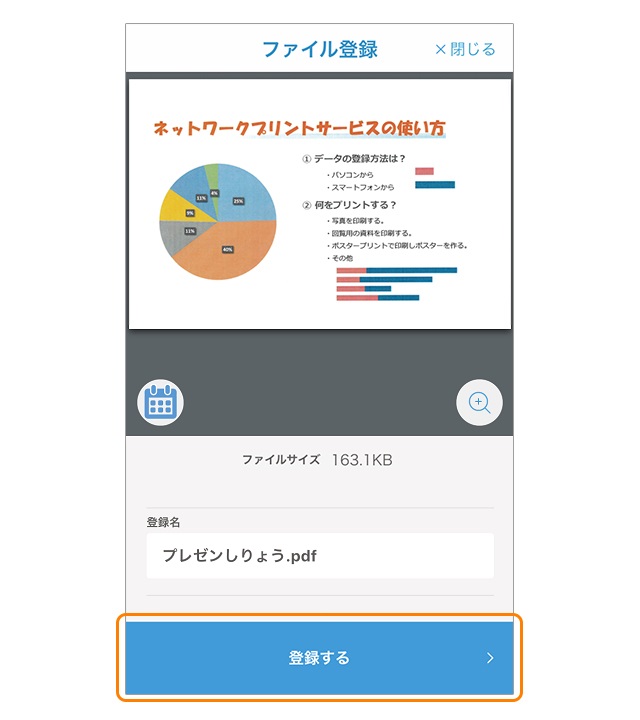Open the presentation preview image
Viewport: 640px width, 720px height.
pyautogui.click(x=320, y=204)
